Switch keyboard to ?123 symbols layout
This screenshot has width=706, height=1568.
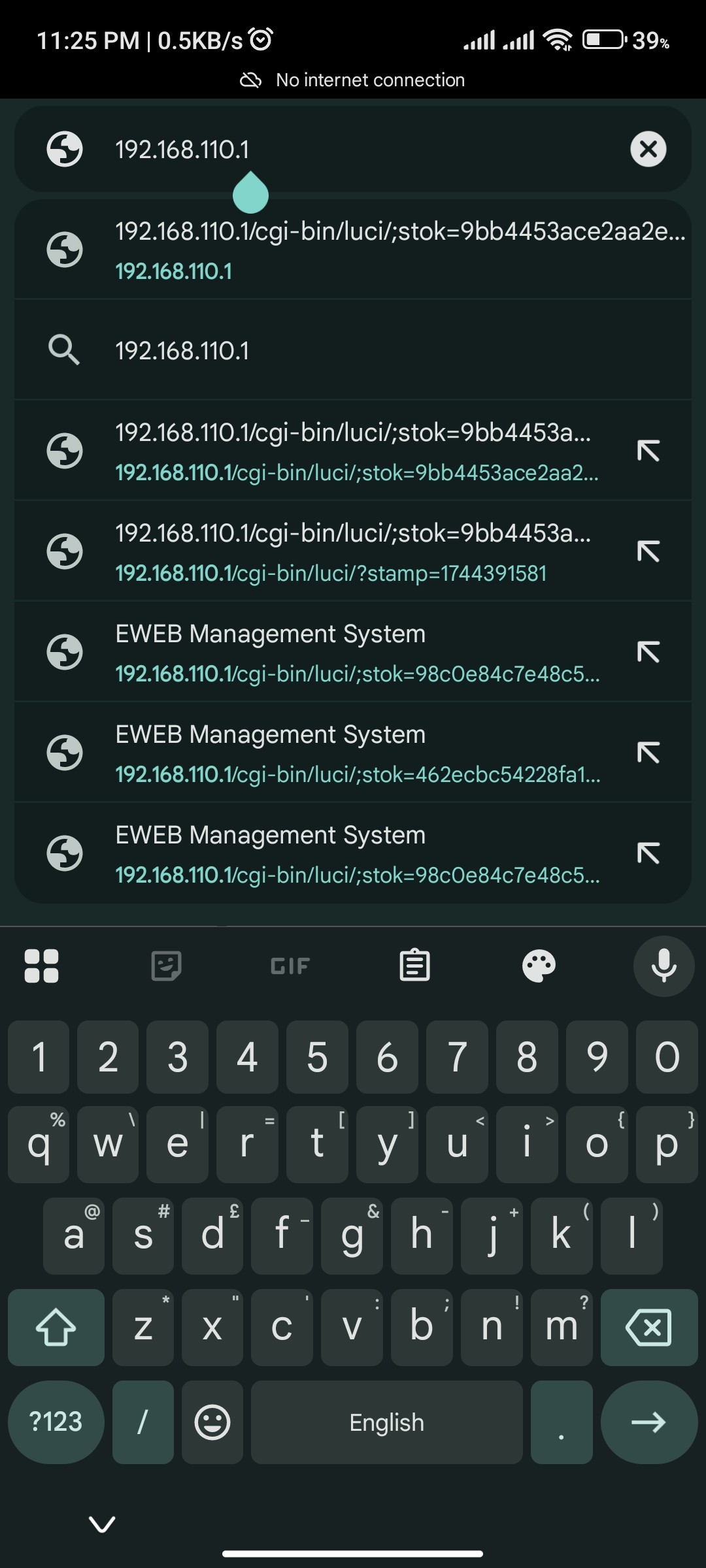[x=56, y=1422]
